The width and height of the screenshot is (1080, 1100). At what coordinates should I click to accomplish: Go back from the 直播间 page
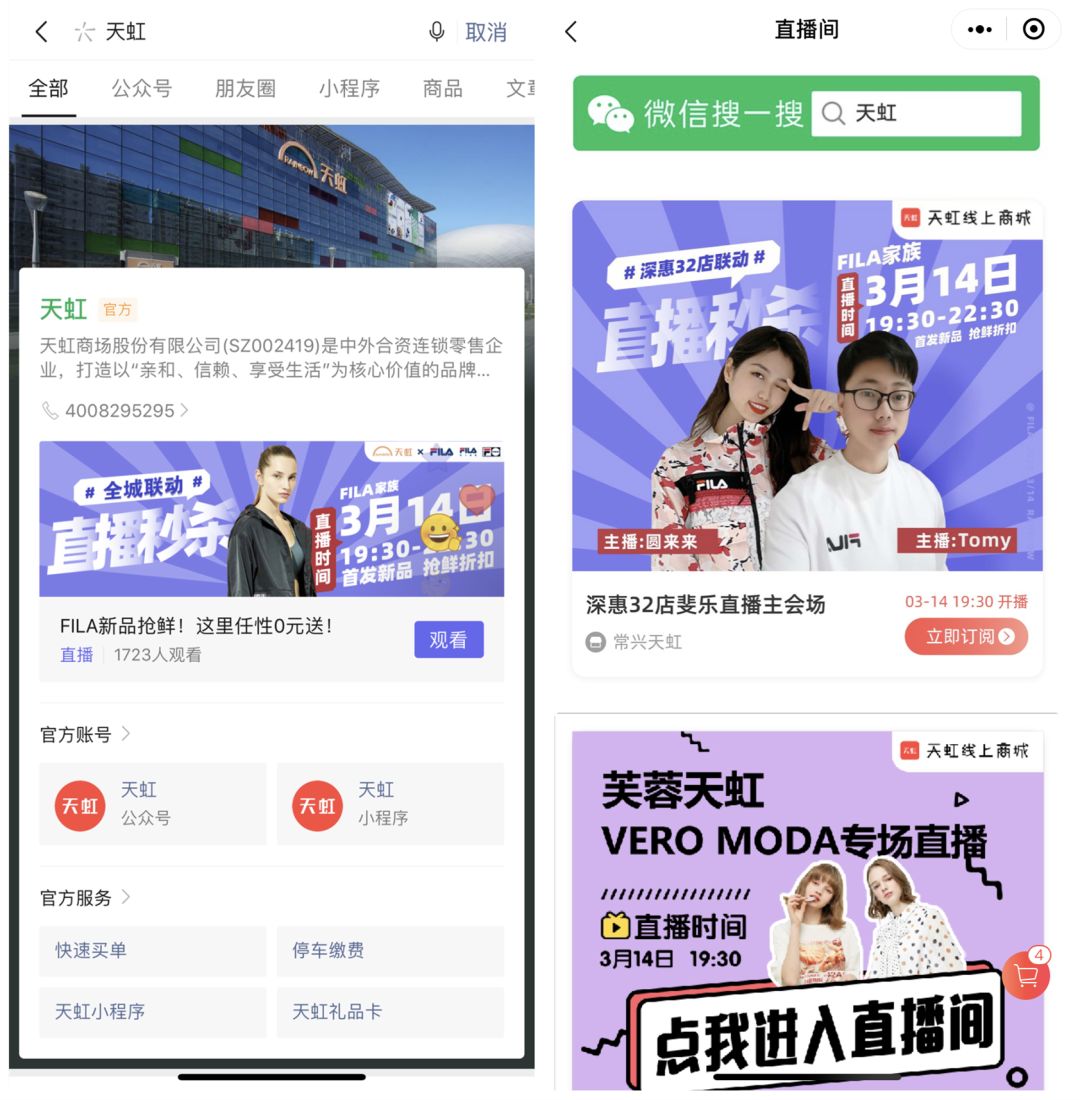(571, 31)
